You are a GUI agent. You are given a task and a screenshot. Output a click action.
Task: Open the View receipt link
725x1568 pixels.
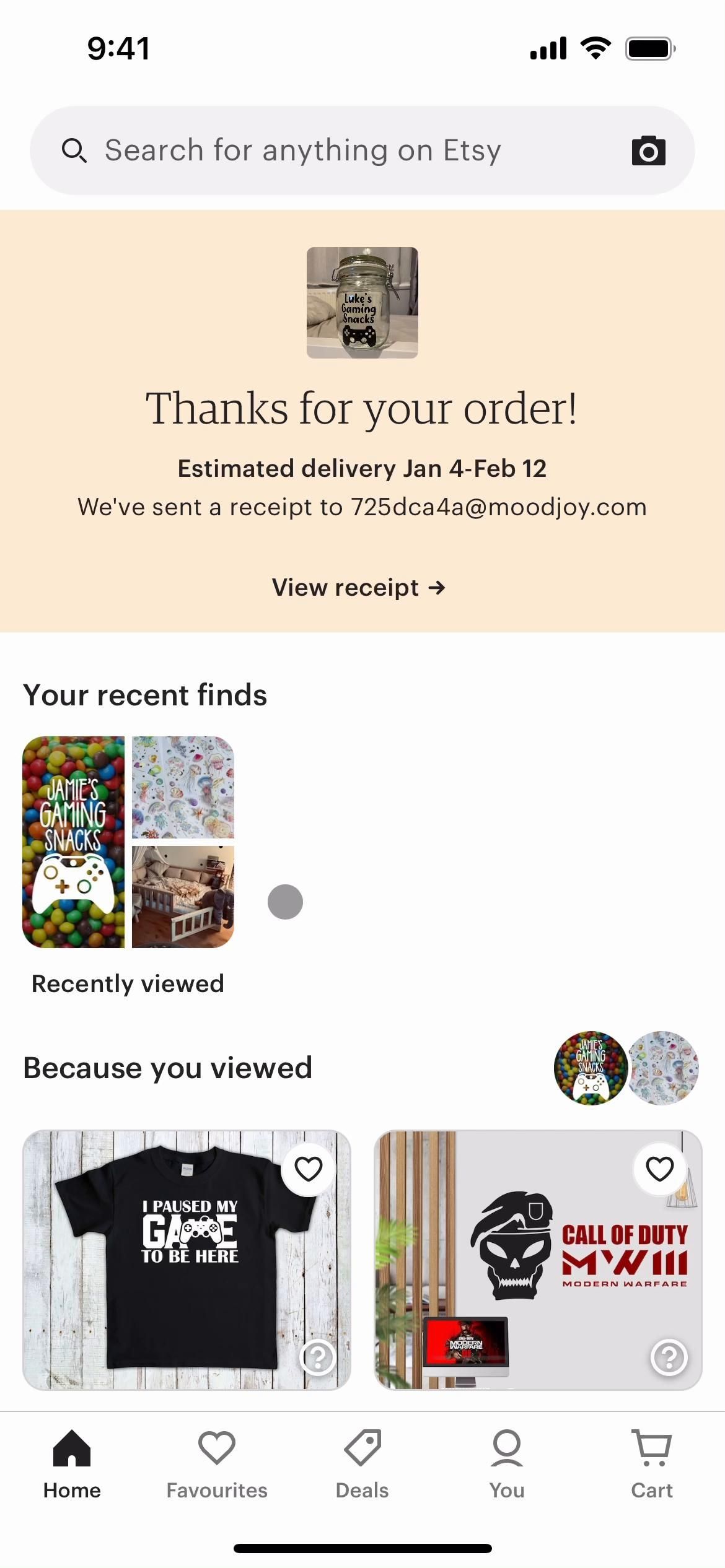tap(359, 588)
